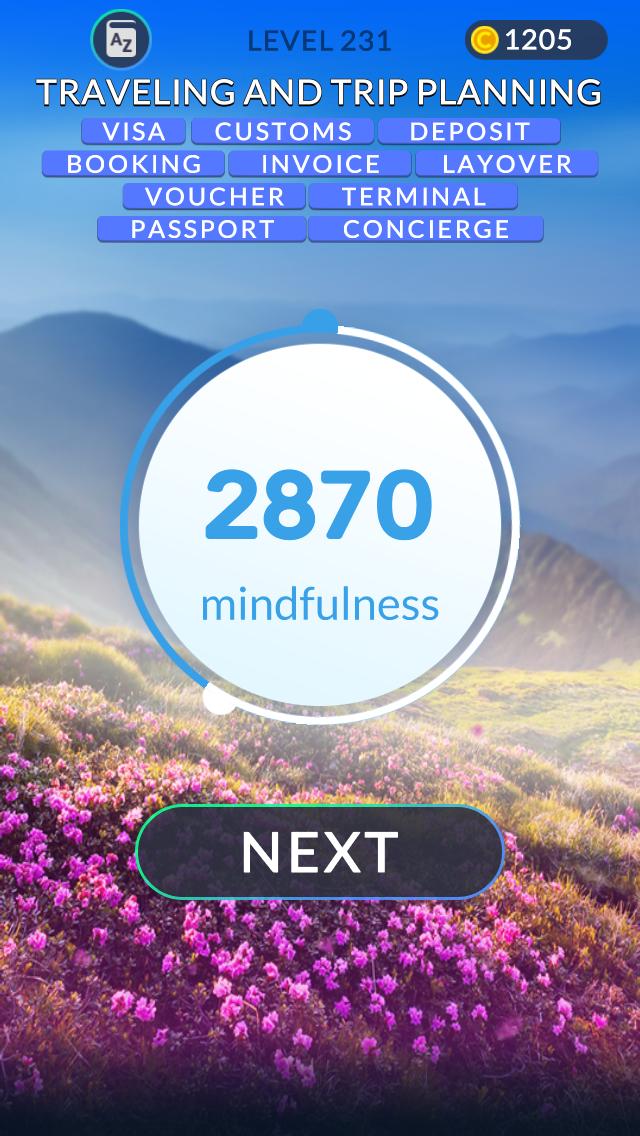Open the A-Z dictionary icon
640x1136 pixels.
point(121,39)
